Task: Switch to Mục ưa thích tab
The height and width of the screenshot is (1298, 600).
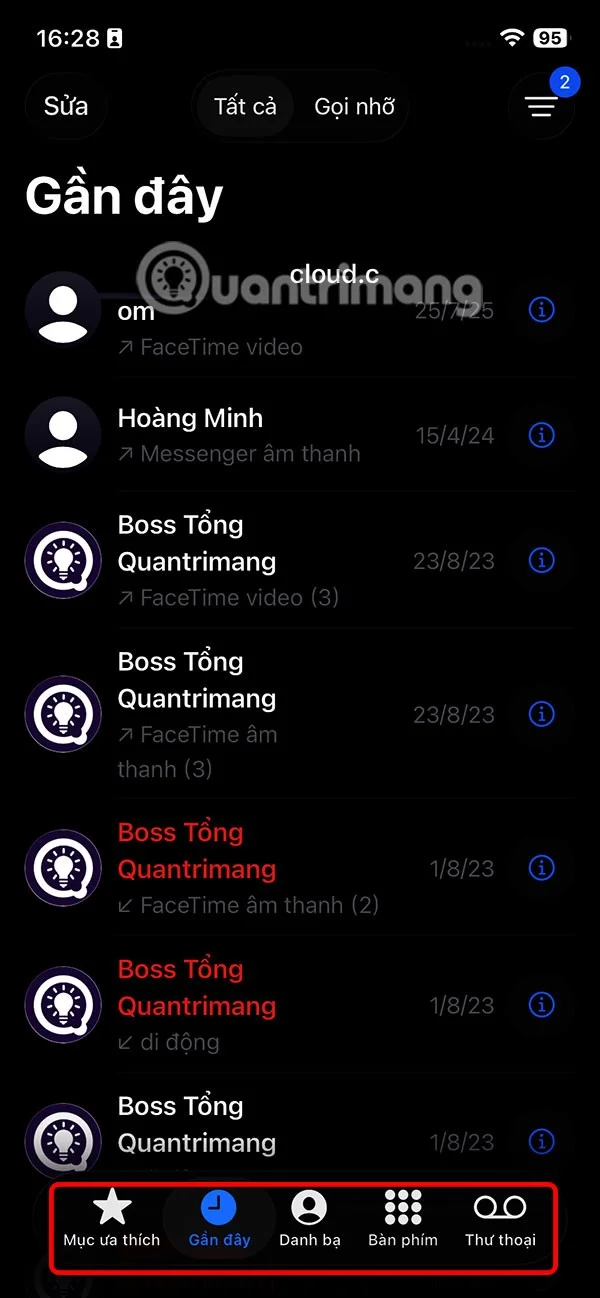Action: coord(112,1219)
